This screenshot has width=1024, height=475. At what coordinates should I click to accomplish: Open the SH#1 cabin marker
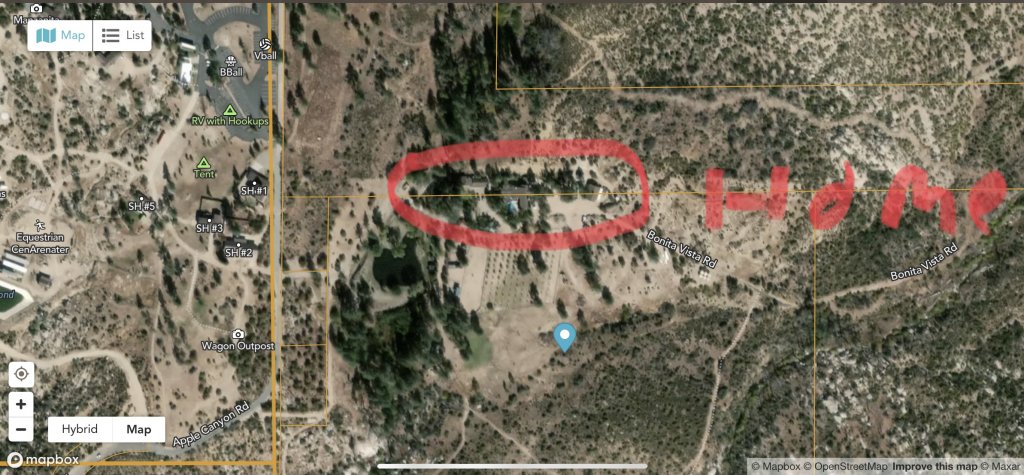click(x=255, y=181)
